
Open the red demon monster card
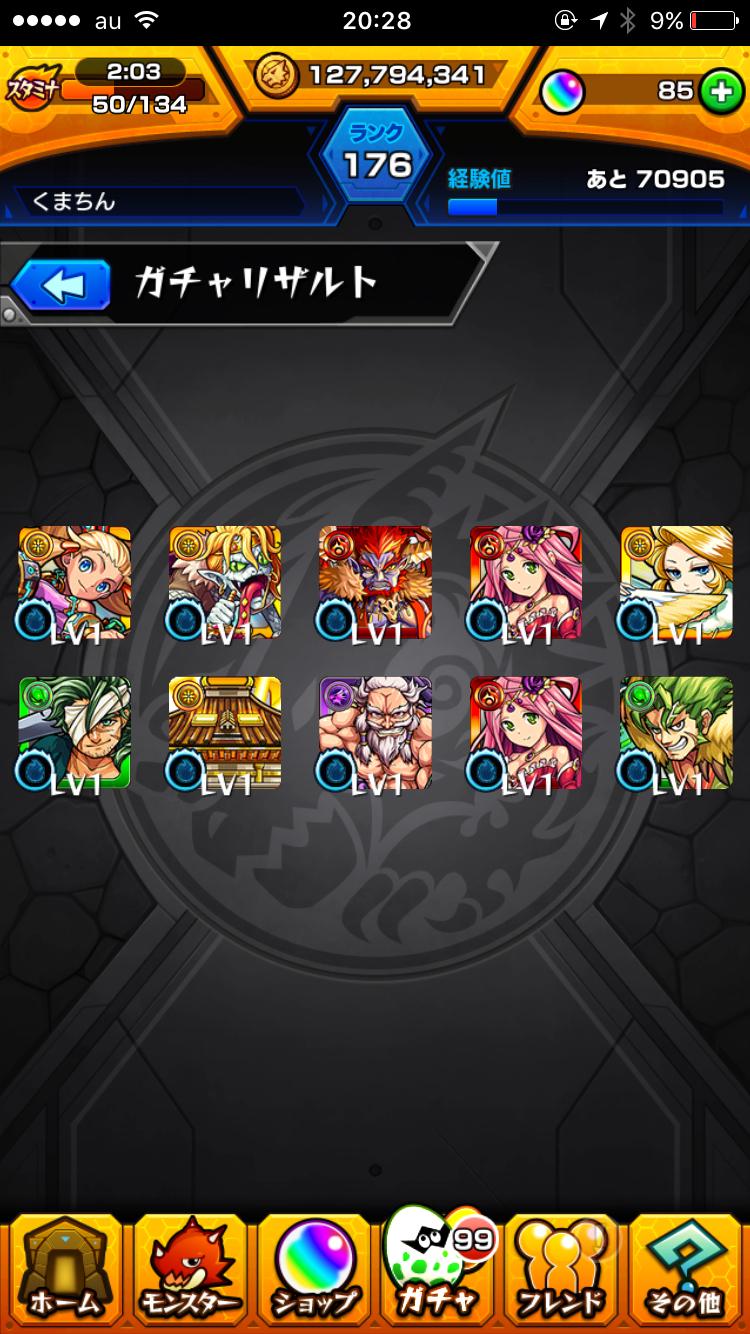click(375, 582)
